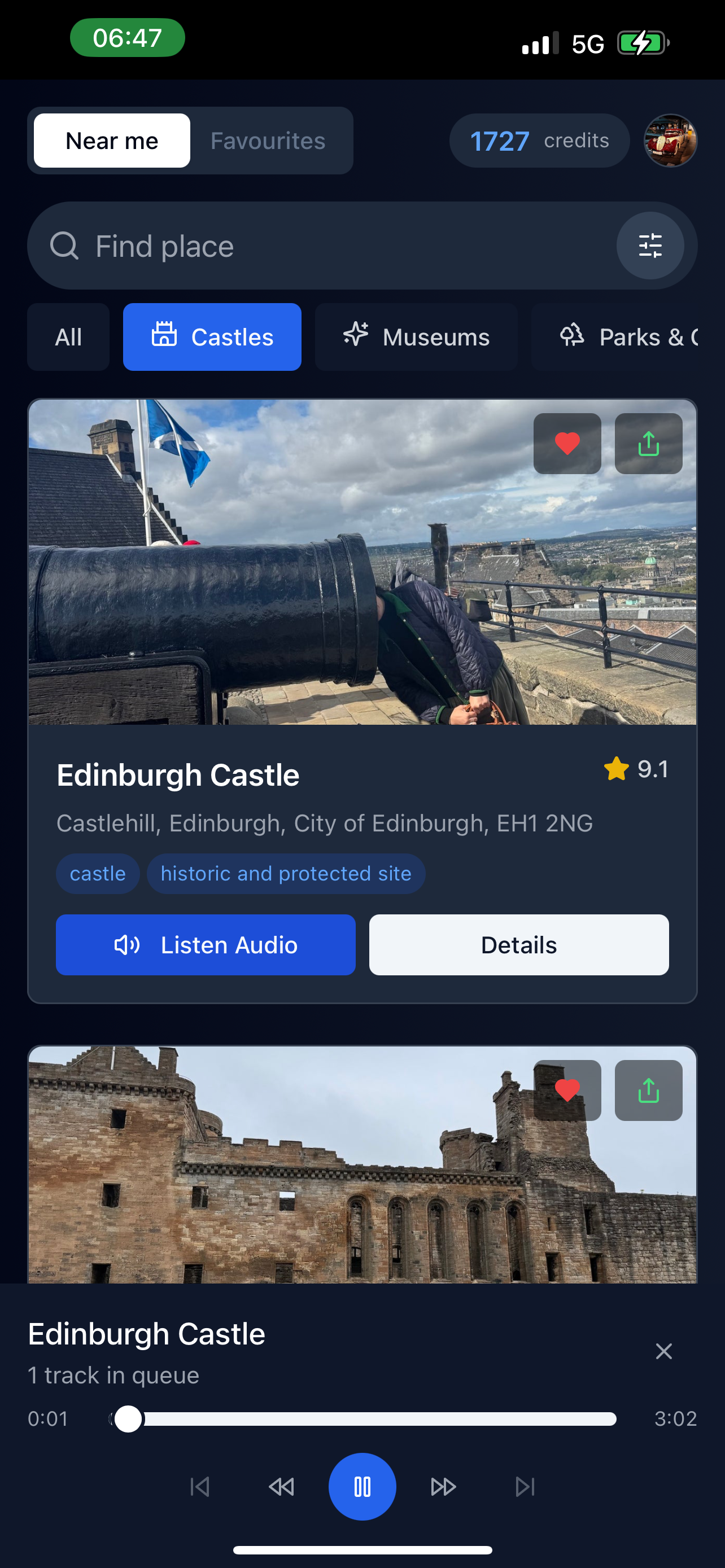This screenshot has height=1568, width=725.
Task: Pause the Edinburgh Castle audio
Action: coord(362,1486)
